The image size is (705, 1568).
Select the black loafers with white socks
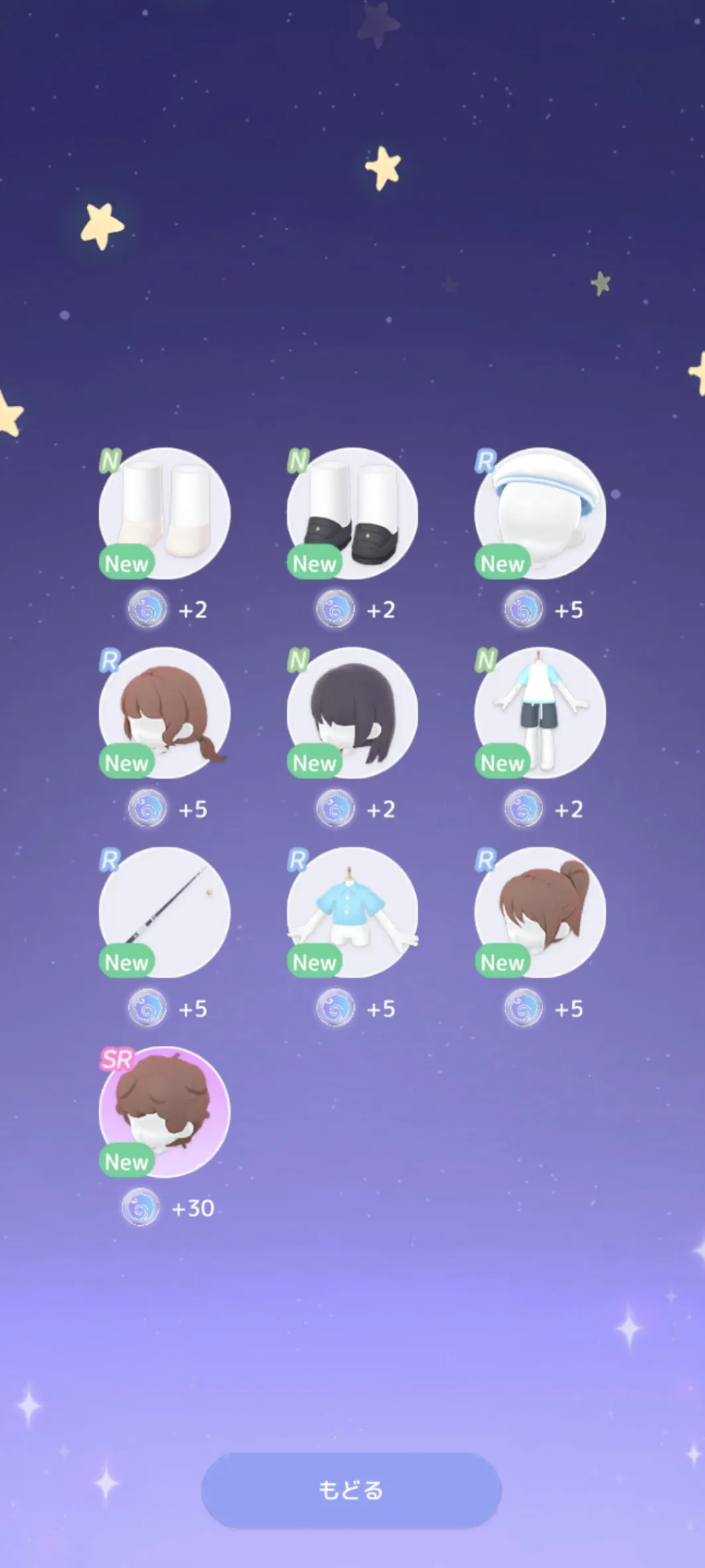point(352,513)
